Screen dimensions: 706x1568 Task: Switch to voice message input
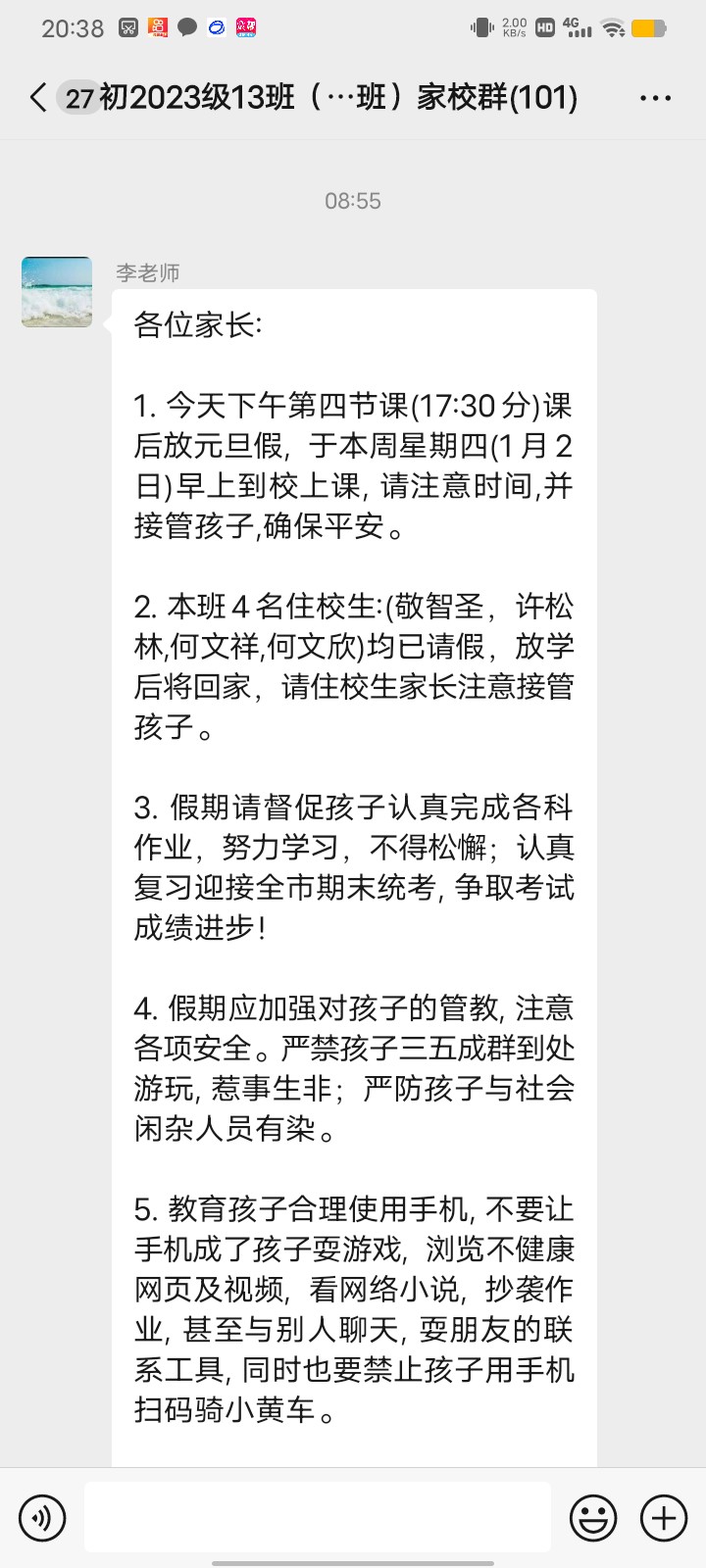click(x=42, y=1518)
